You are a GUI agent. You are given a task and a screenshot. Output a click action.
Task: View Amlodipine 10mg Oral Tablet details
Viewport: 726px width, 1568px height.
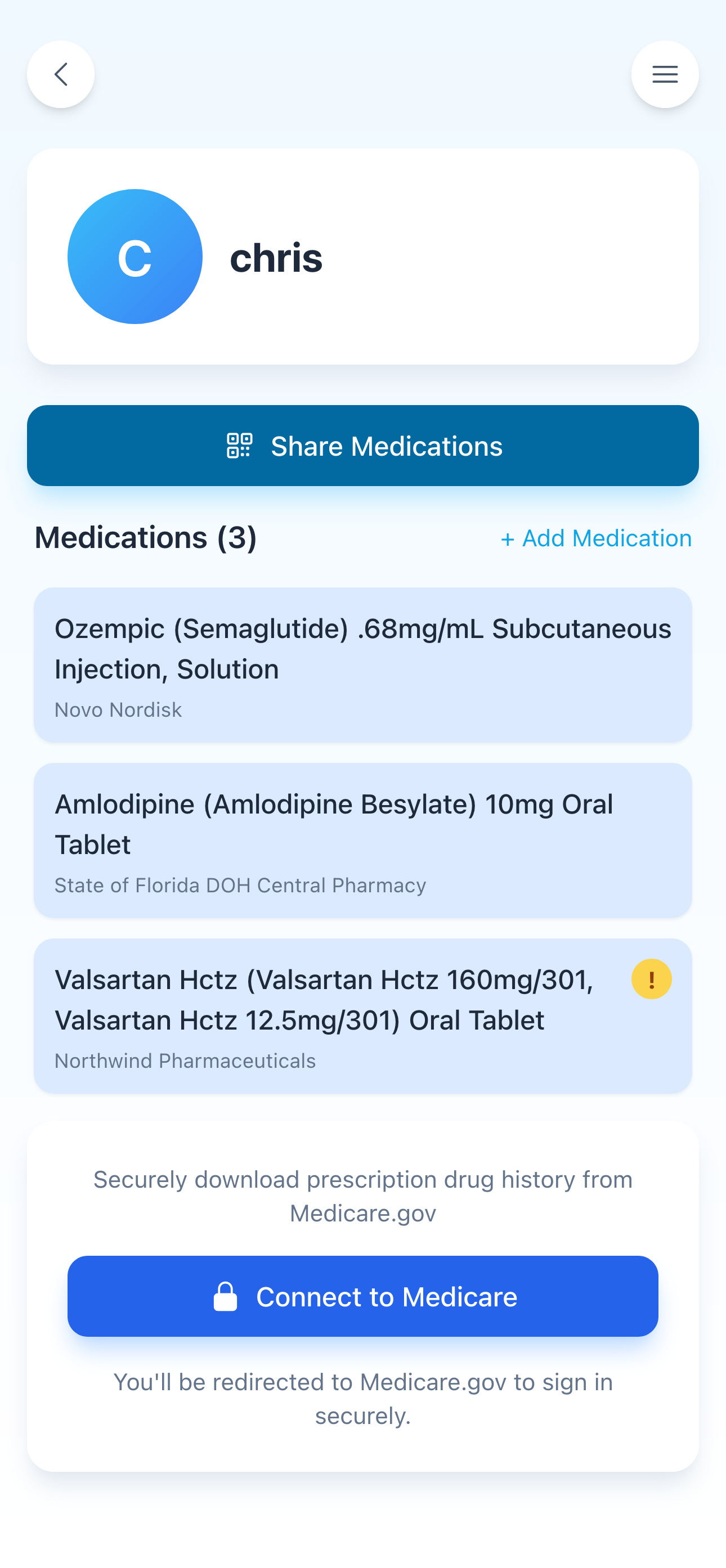point(363,840)
